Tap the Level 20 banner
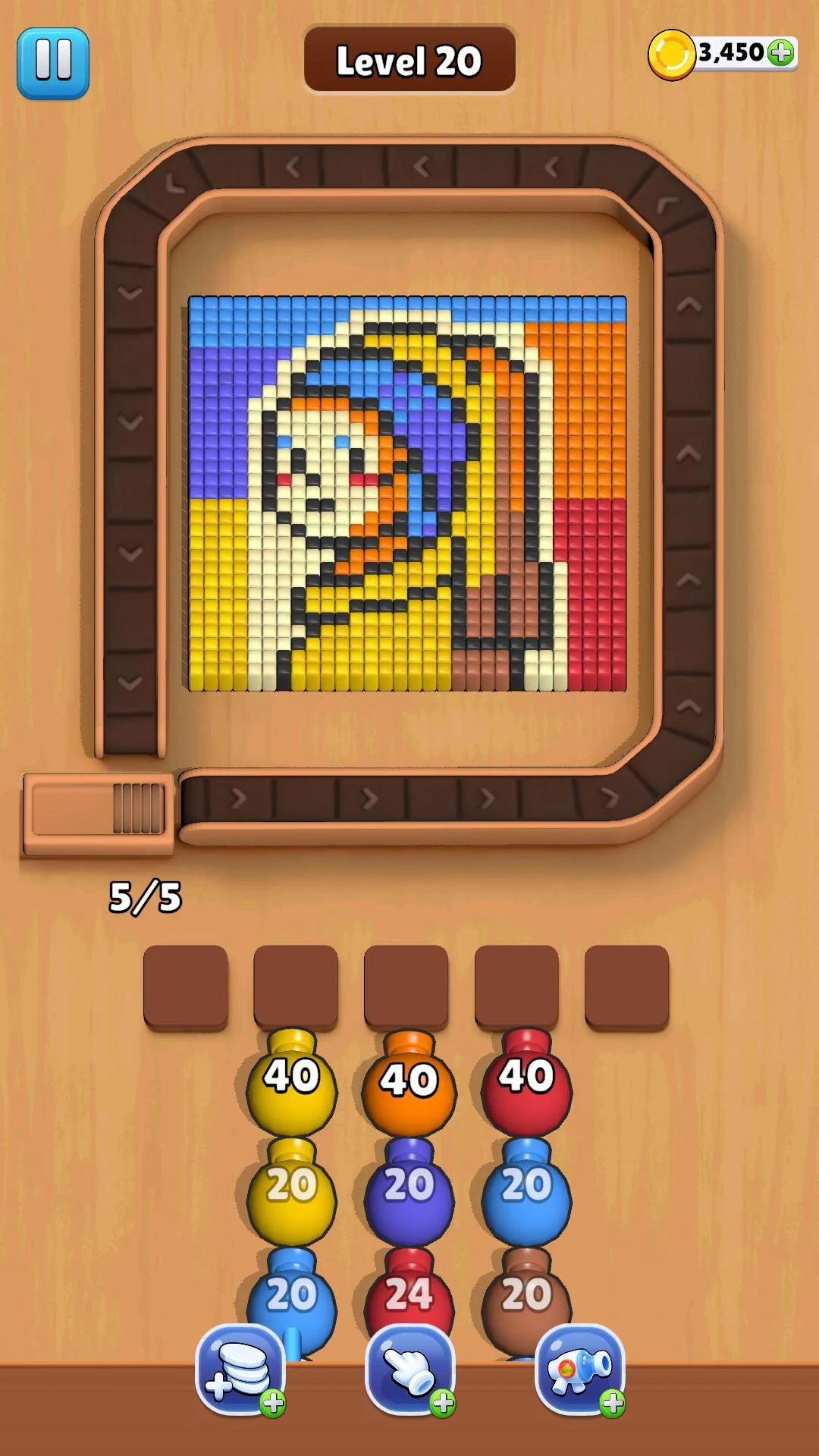The width and height of the screenshot is (819, 1456). [409, 60]
